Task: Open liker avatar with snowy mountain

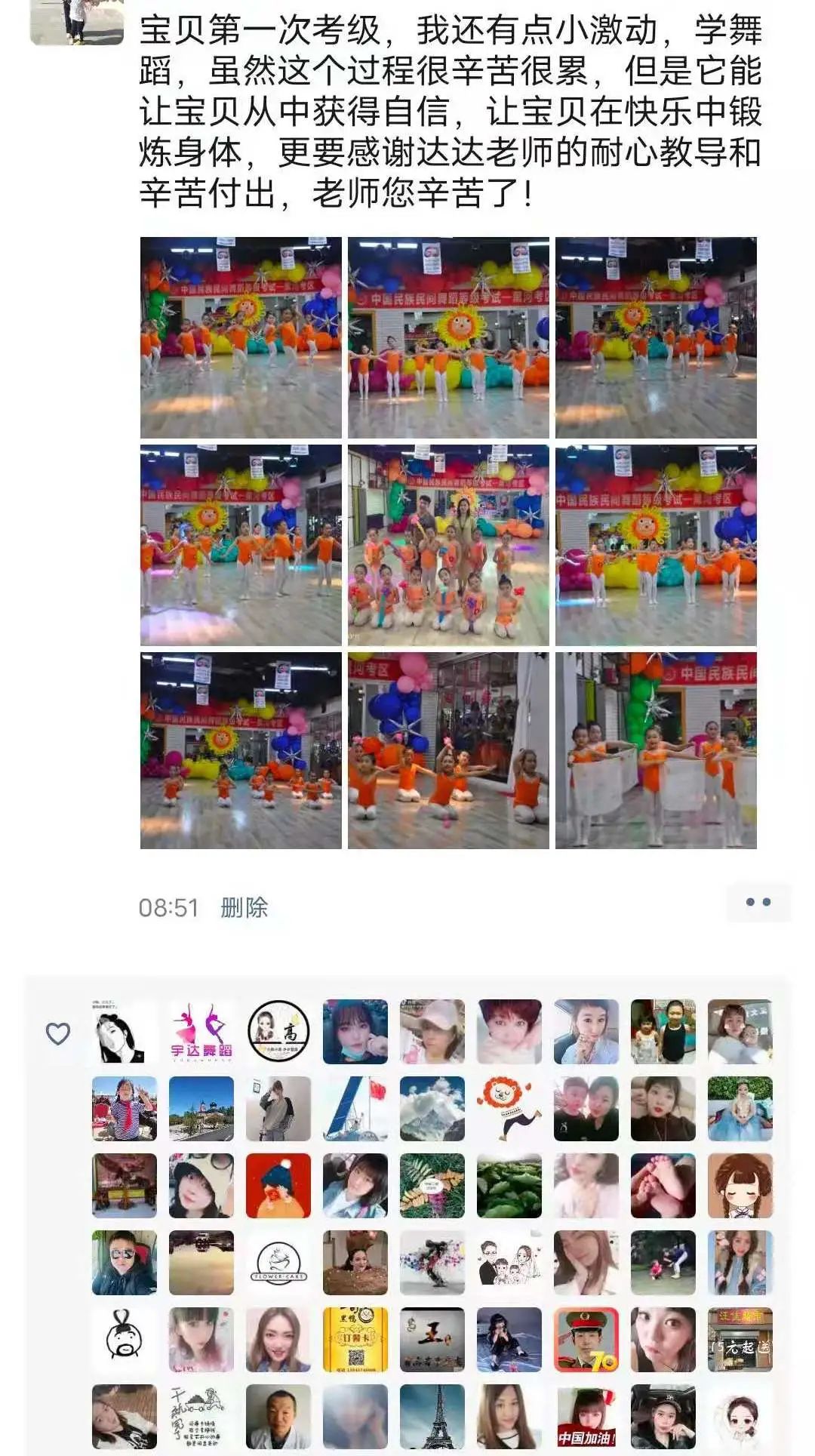Action: (432, 1109)
